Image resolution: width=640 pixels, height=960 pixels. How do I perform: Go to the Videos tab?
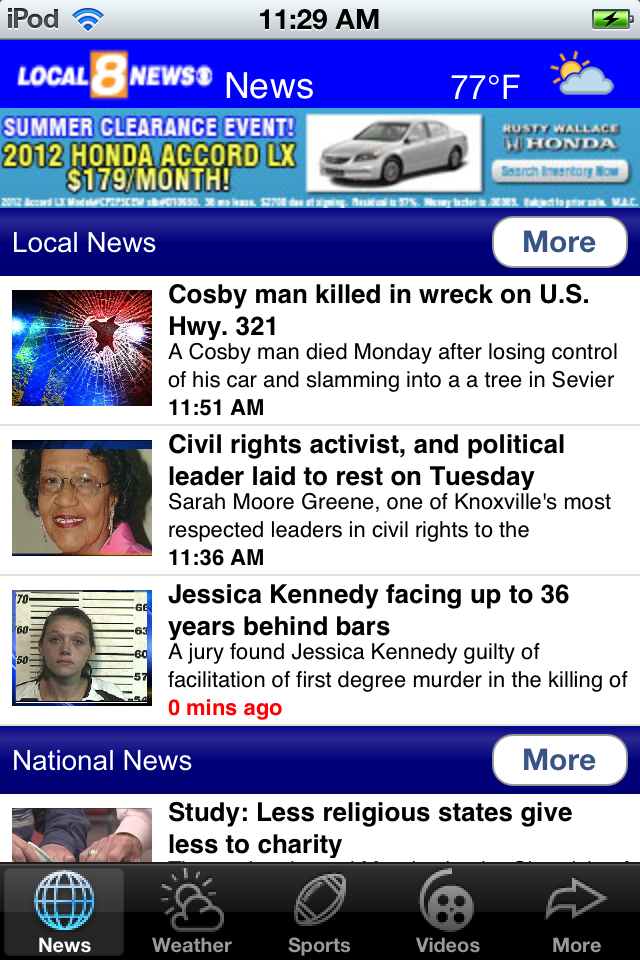447,912
